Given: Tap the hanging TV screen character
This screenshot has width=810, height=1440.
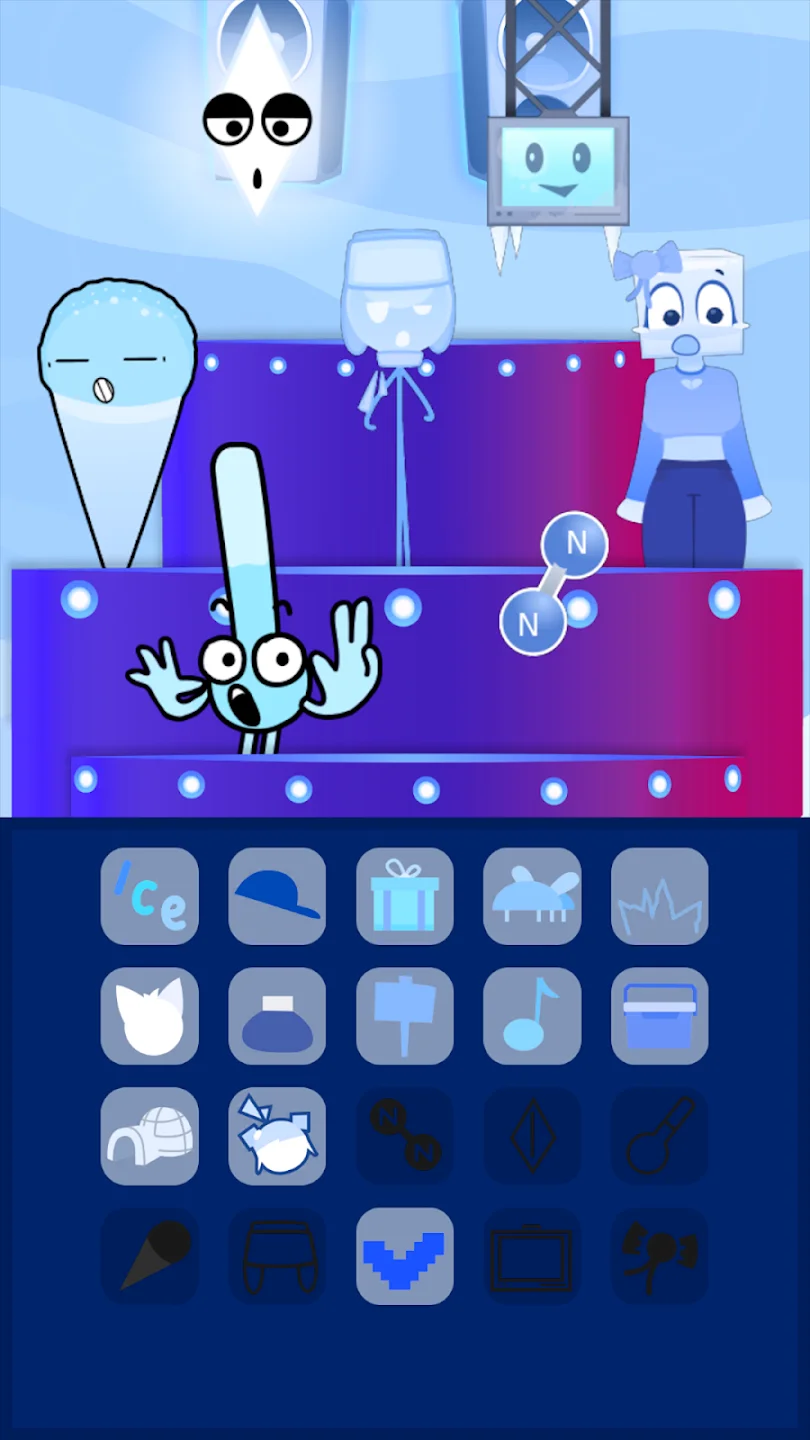Looking at the screenshot, I should pyautogui.click(x=558, y=170).
